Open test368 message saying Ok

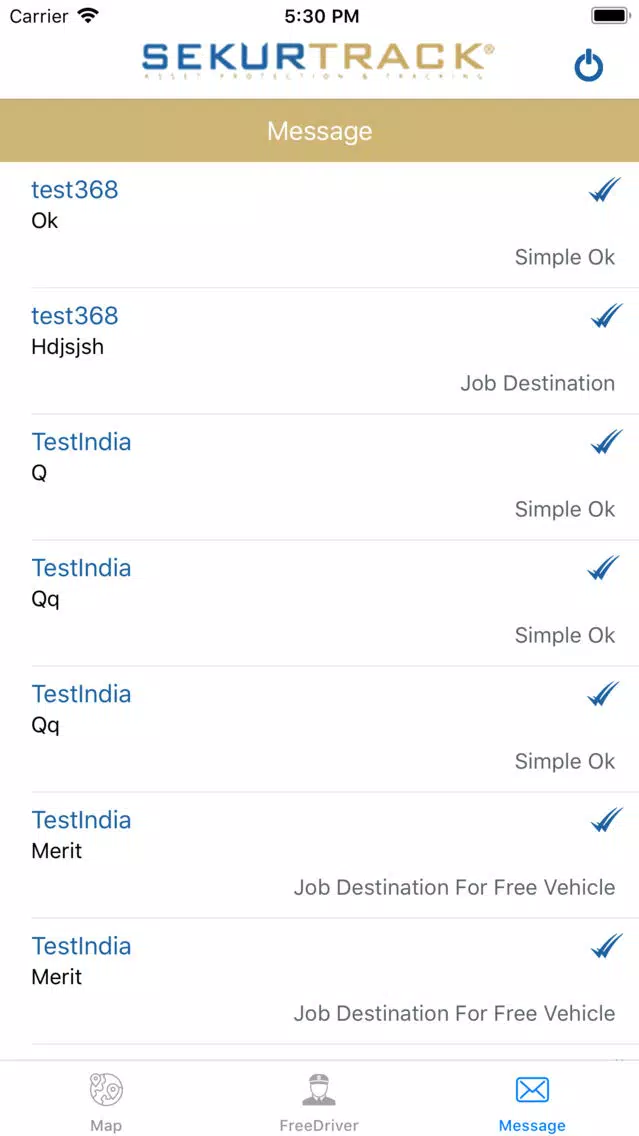[320, 225]
